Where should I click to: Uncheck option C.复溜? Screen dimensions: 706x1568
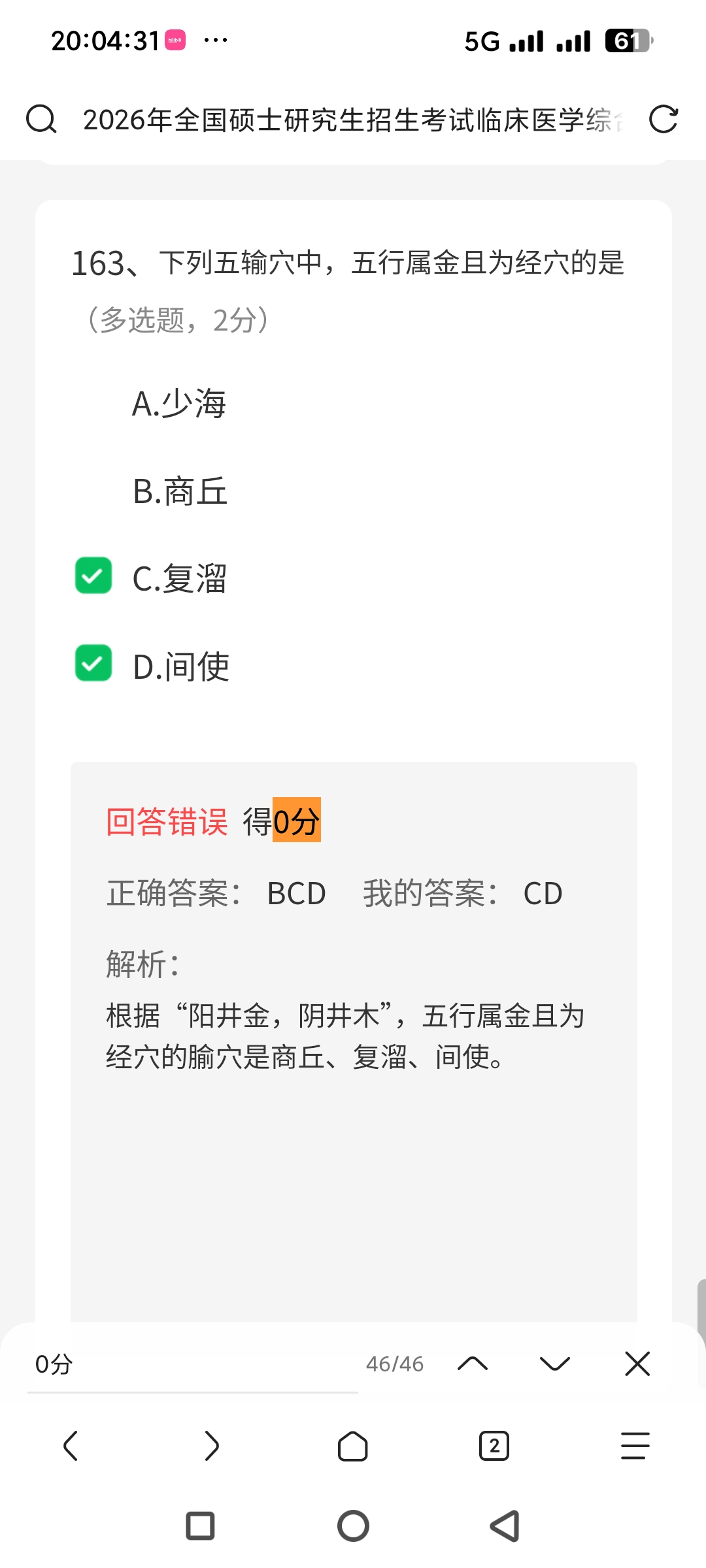(93, 576)
